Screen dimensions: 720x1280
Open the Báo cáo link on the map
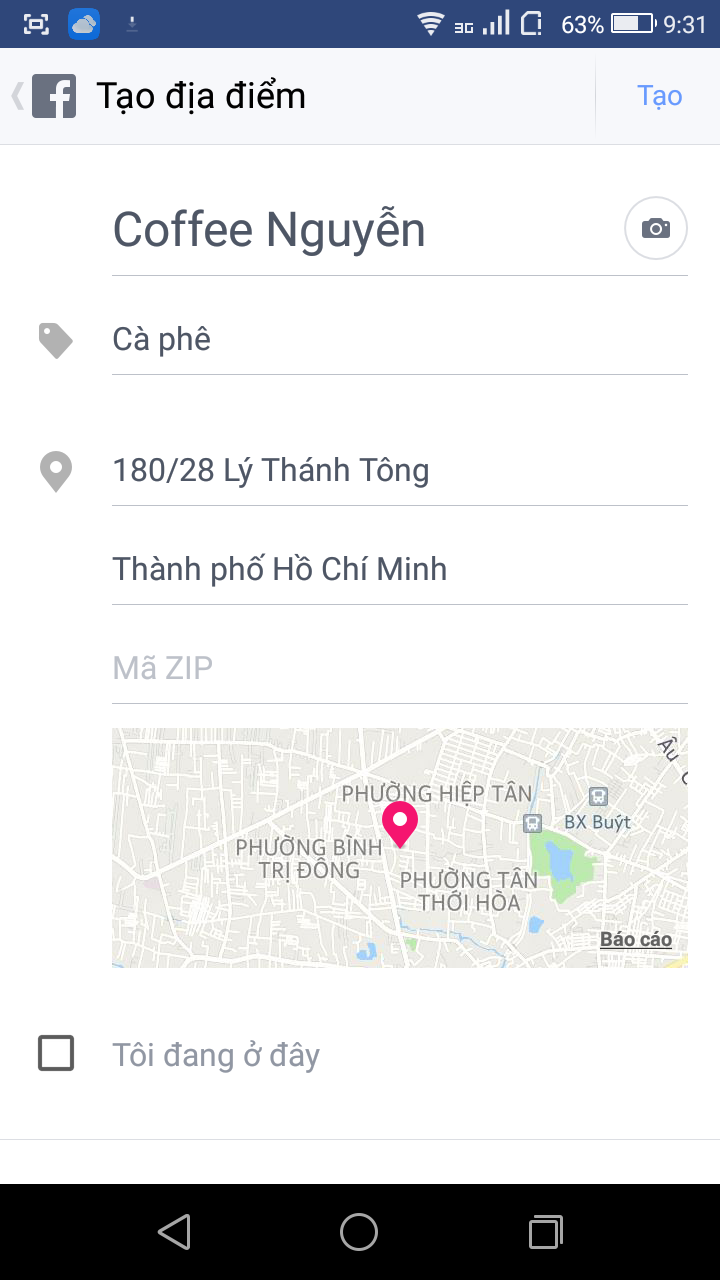click(x=636, y=940)
